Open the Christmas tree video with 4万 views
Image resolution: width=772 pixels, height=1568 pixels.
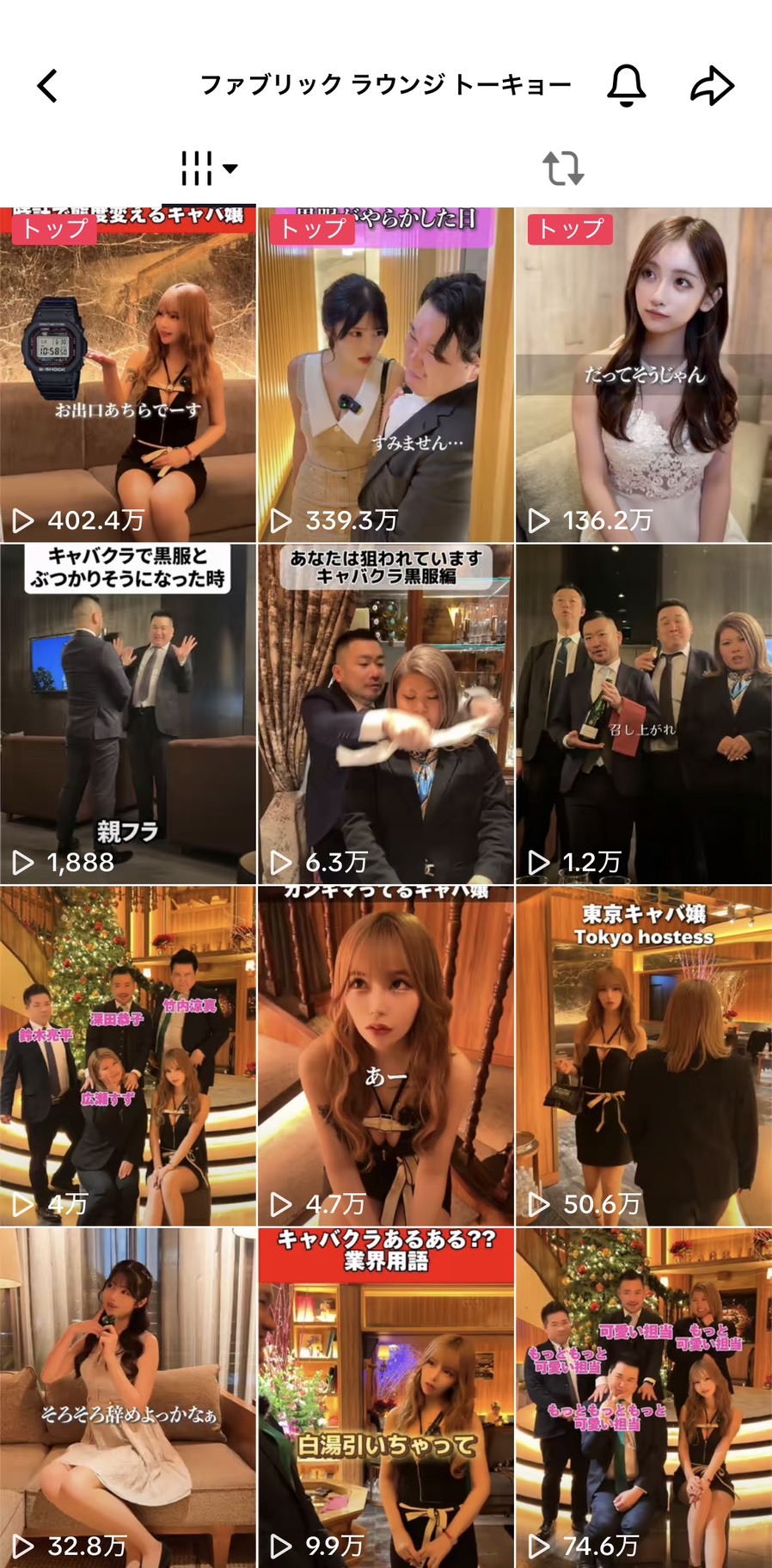coord(128,1056)
